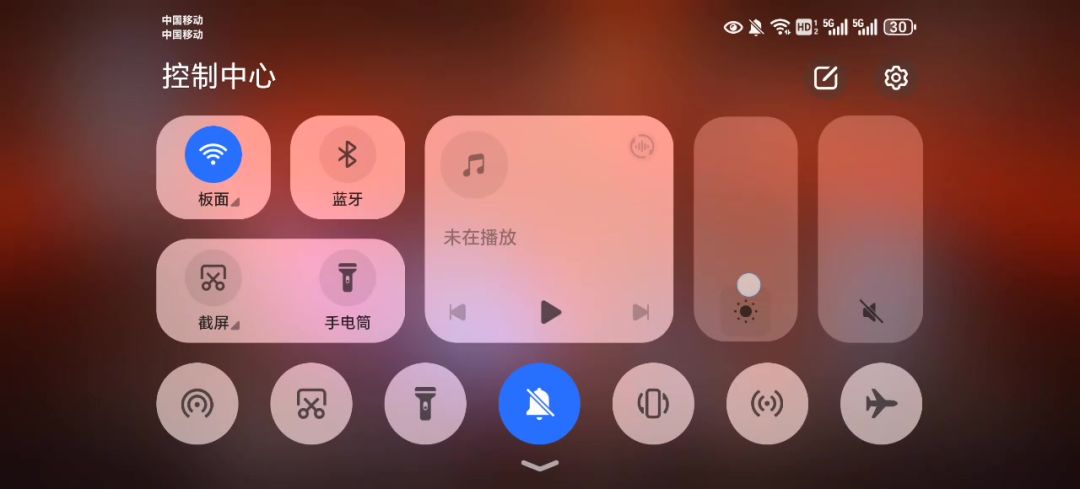Viewport: 1080px width, 489px height.
Task: Tap the 截屏 screenshot tile
Action: (x=213, y=278)
